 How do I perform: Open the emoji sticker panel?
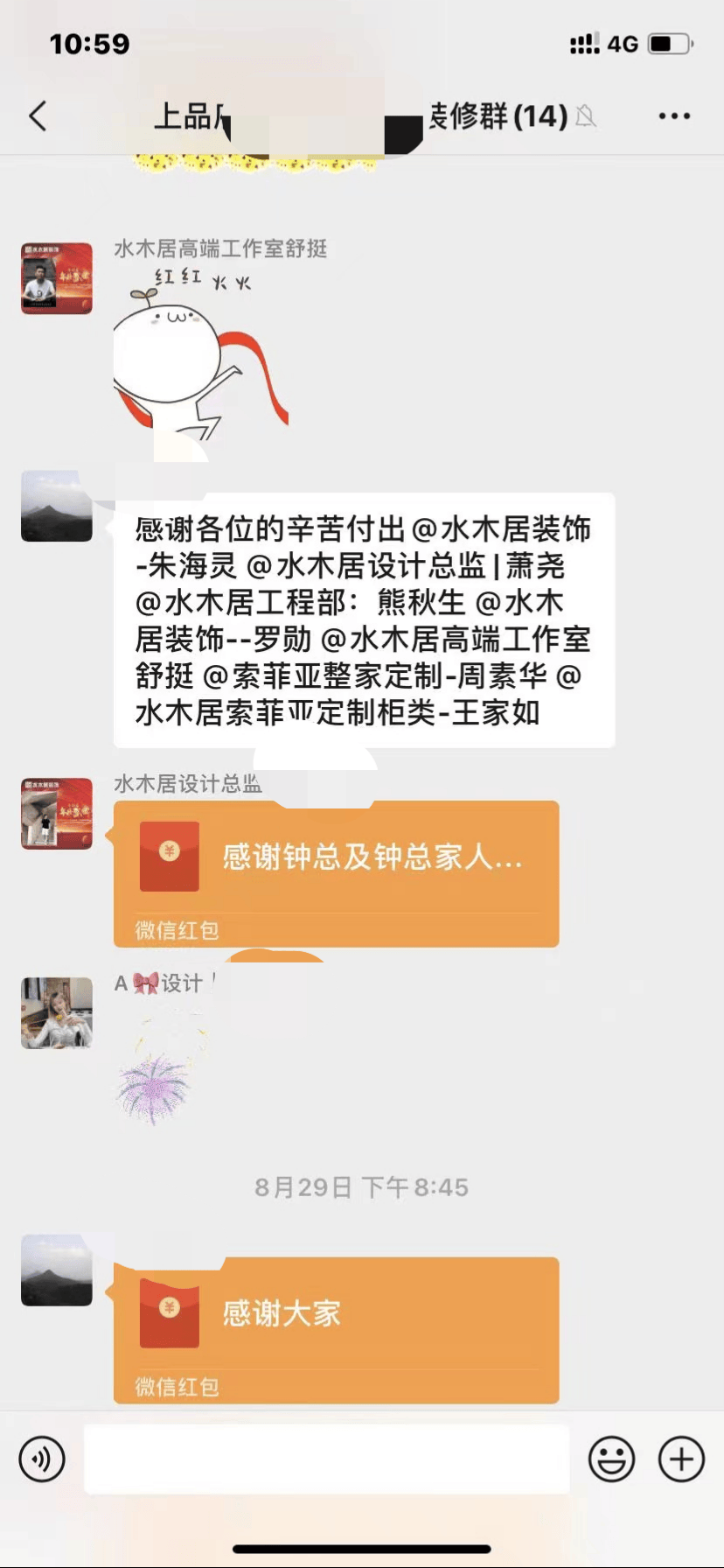[611, 1459]
